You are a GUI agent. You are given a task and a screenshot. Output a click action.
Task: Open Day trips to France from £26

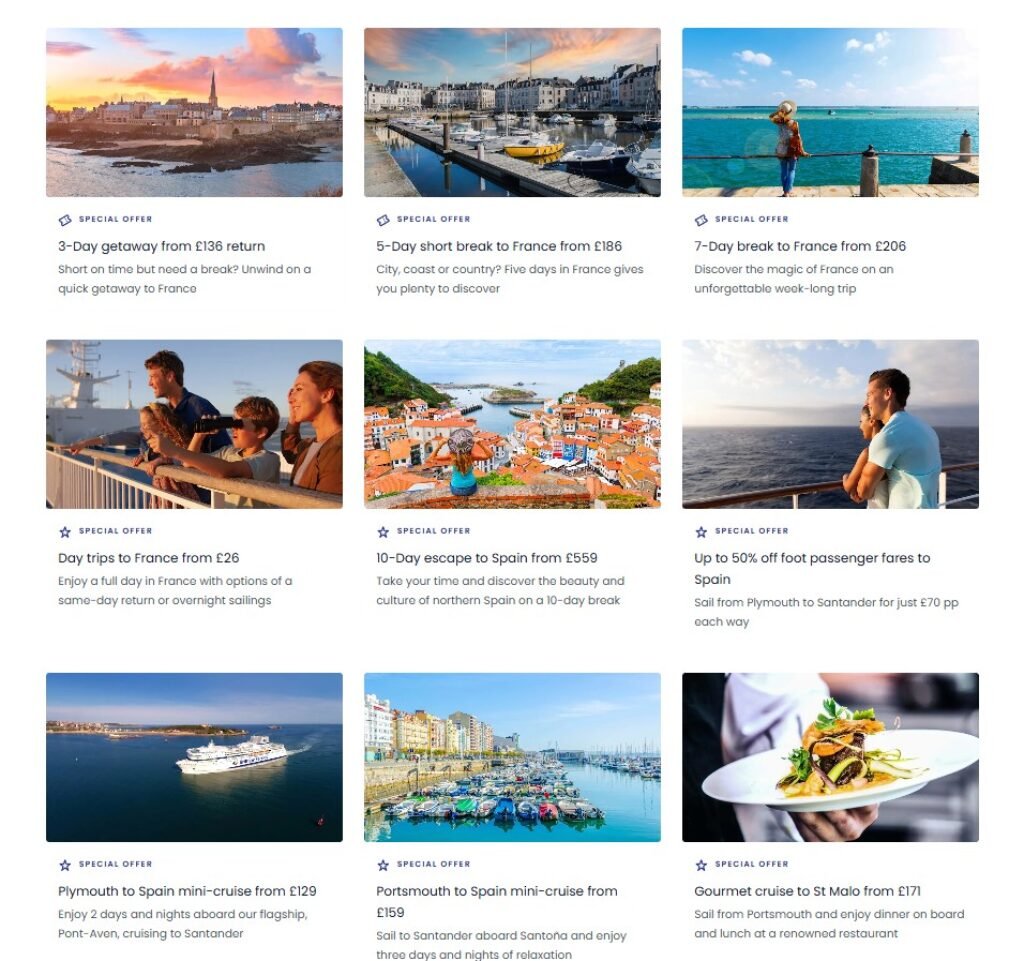(x=149, y=558)
